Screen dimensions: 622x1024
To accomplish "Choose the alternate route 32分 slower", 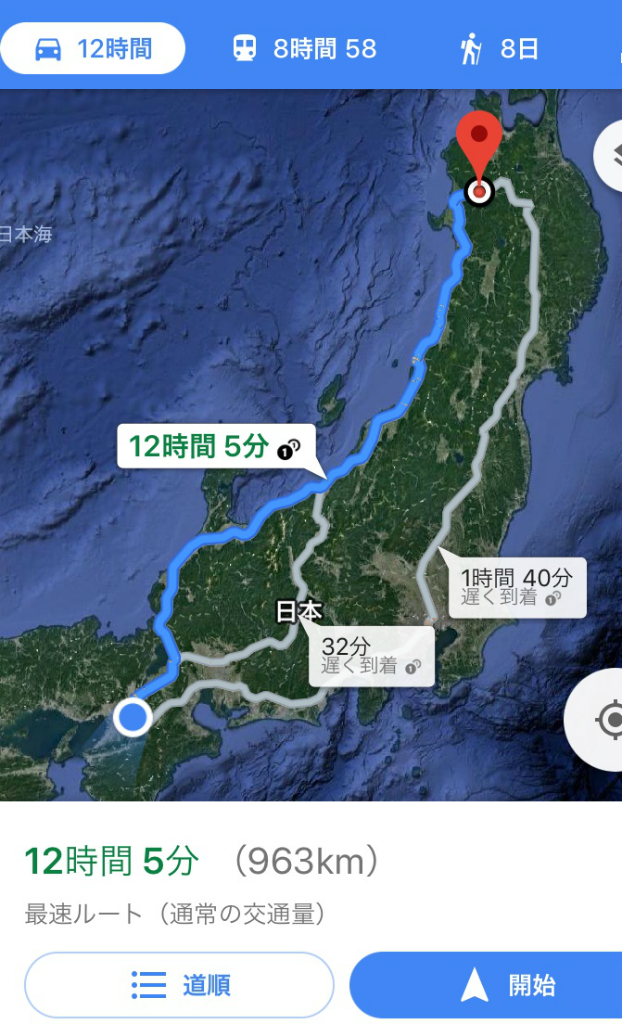I will pyautogui.click(x=372, y=656).
